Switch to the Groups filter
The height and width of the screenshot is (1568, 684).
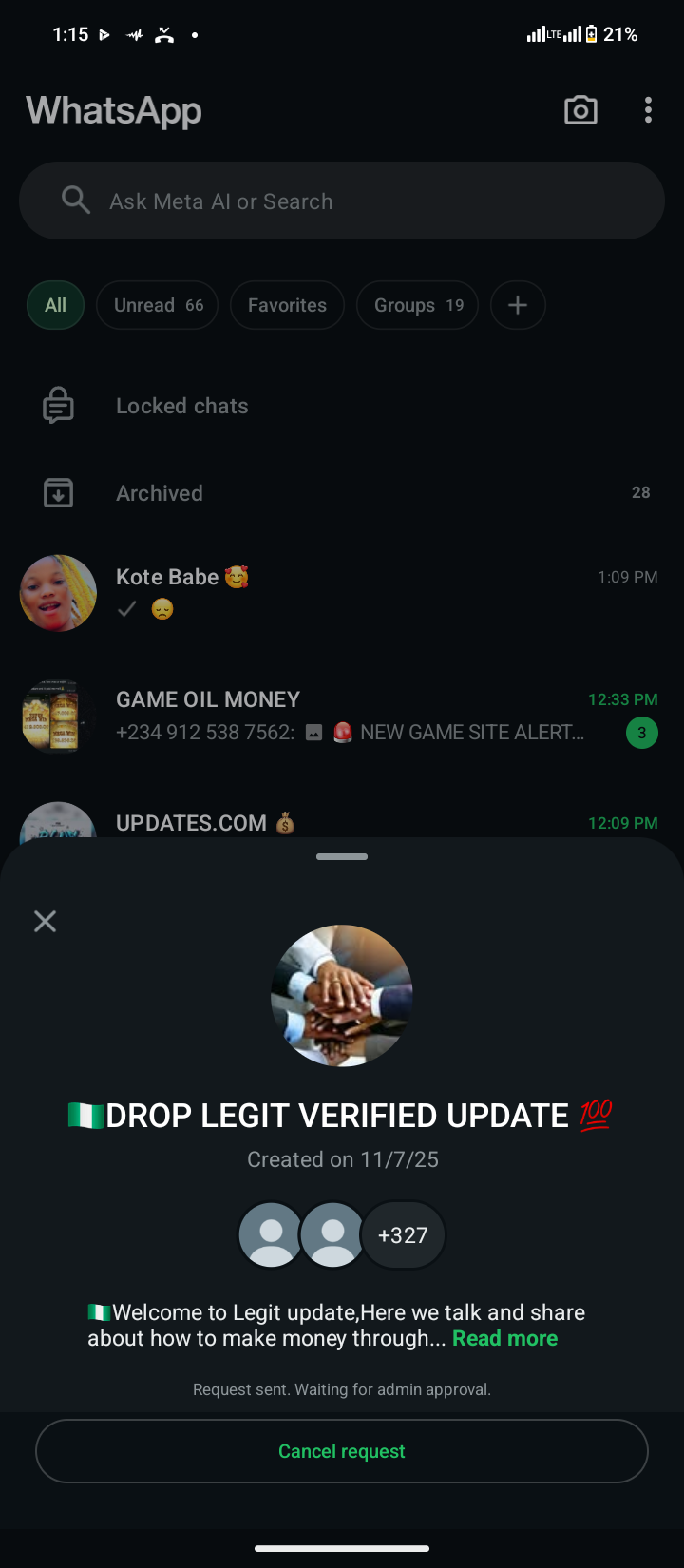coord(417,305)
